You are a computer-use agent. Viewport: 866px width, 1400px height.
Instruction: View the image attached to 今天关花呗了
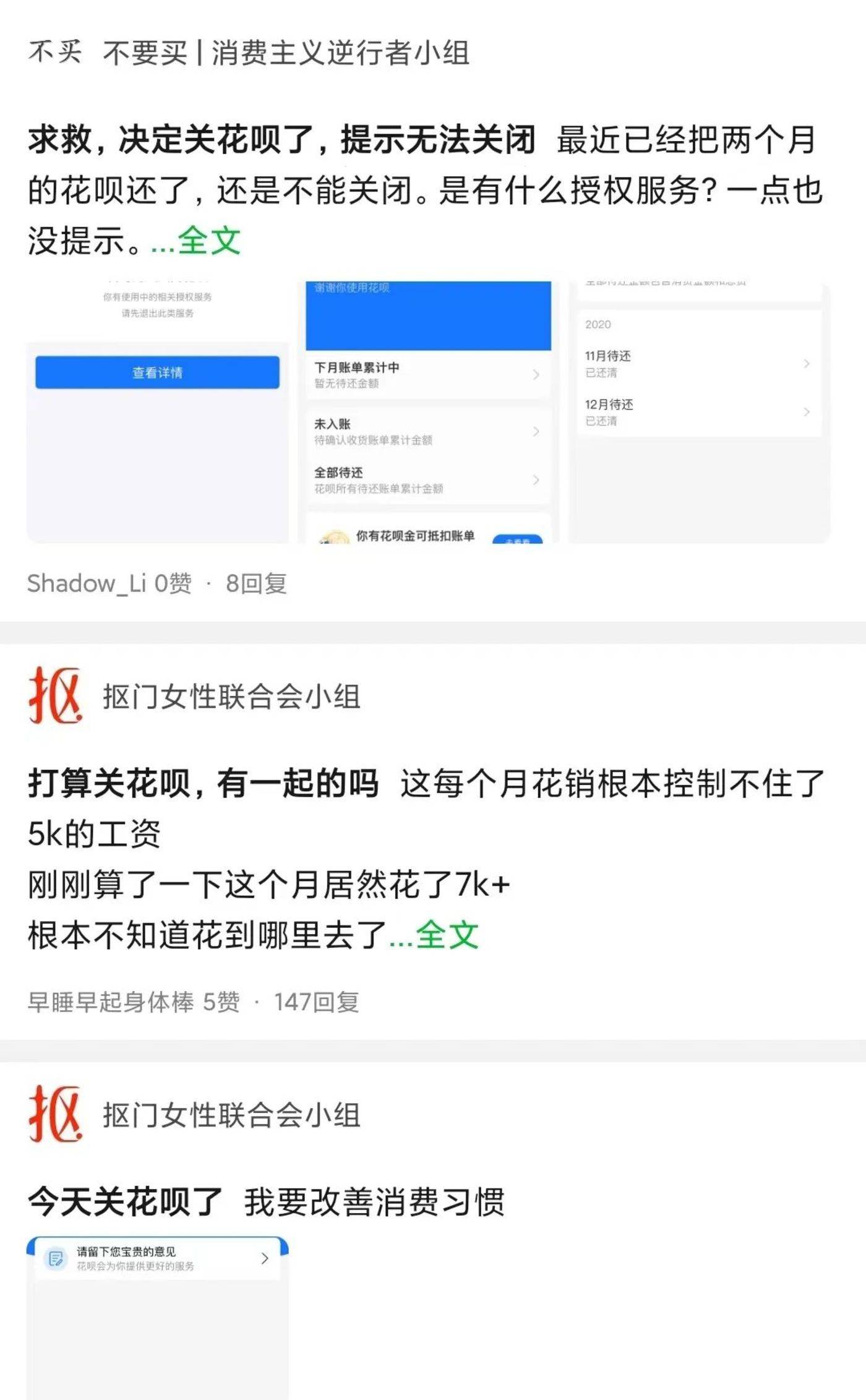click(157, 1318)
